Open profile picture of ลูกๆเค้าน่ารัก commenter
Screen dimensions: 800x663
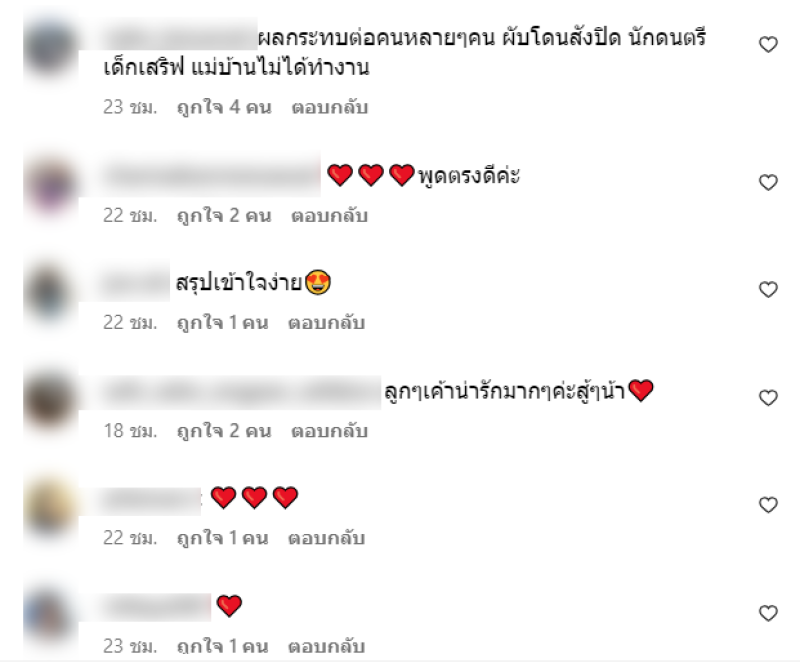click(49, 398)
